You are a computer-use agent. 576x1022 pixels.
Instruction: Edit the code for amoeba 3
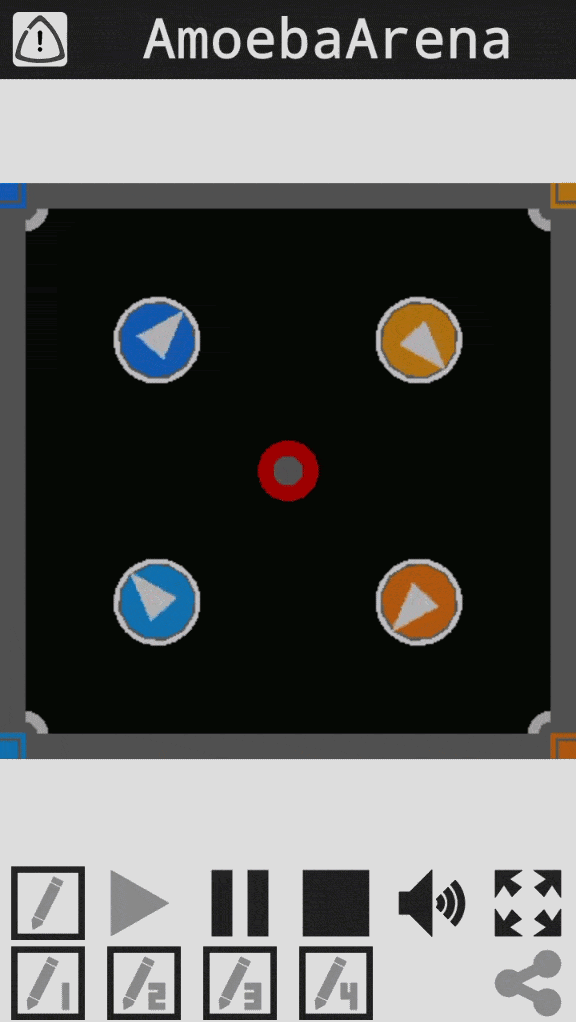(240, 983)
